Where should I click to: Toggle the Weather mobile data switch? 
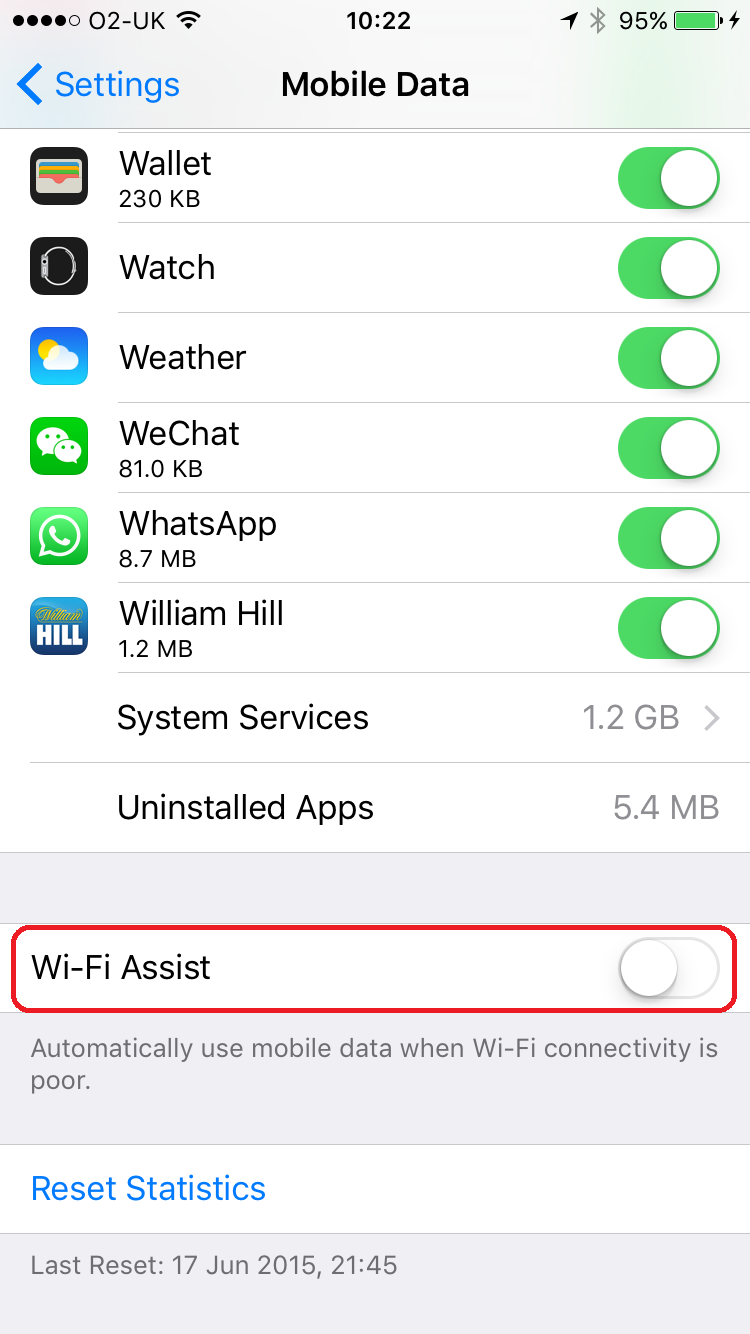coord(668,358)
